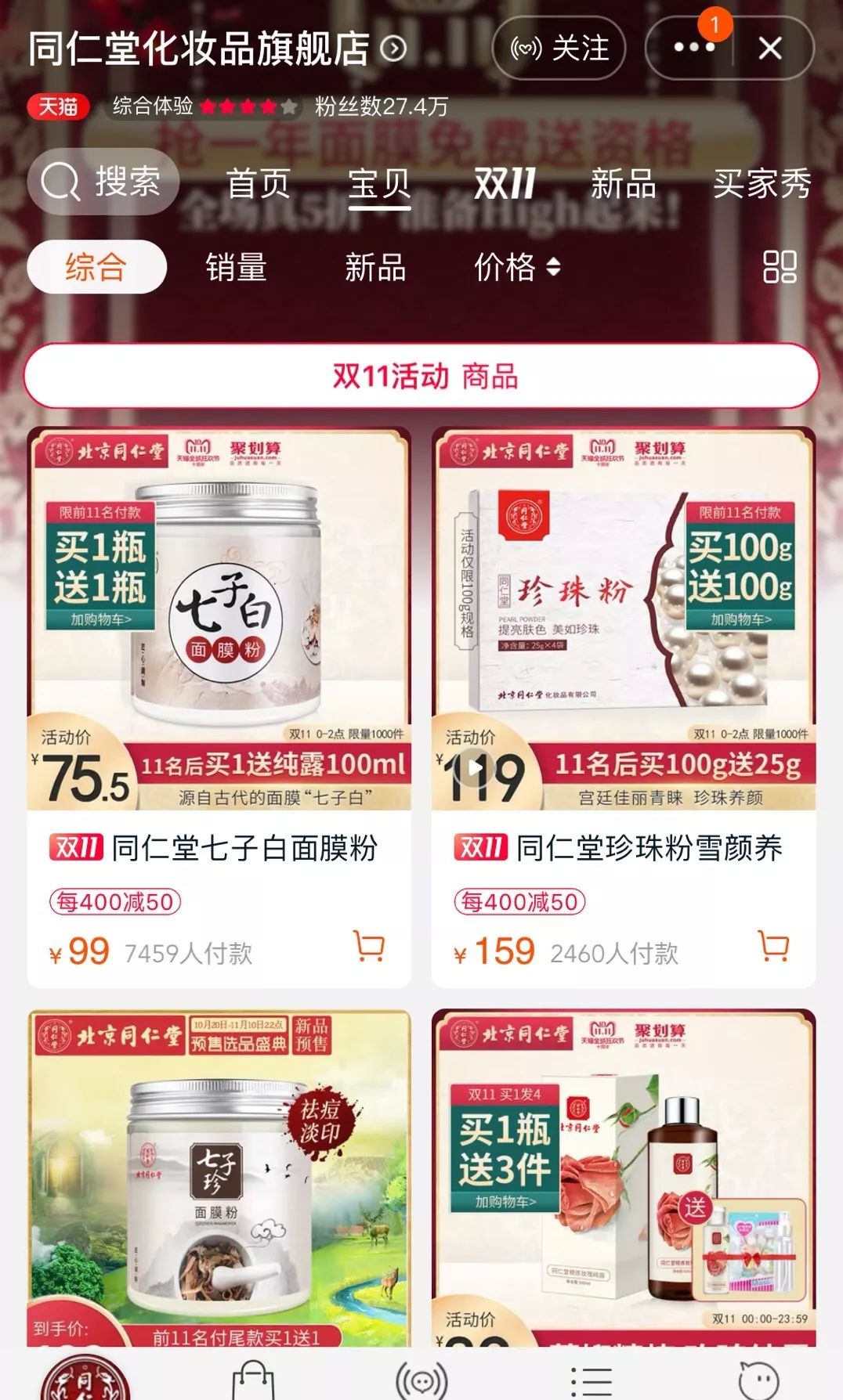
Task: Sort products by 价格
Action: click(x=516, y=267)
